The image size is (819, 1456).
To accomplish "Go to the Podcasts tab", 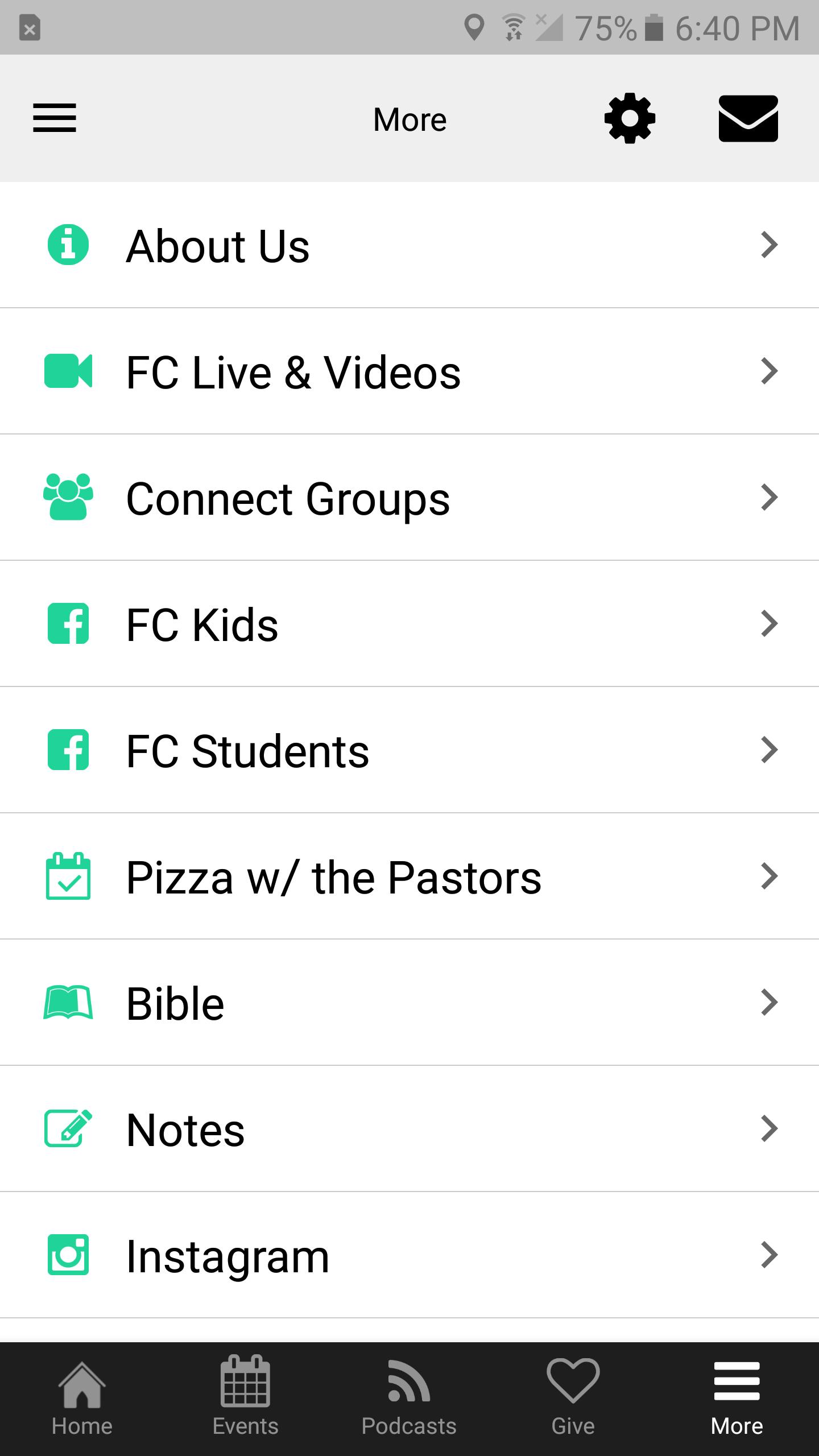I will click(409, 1399).
